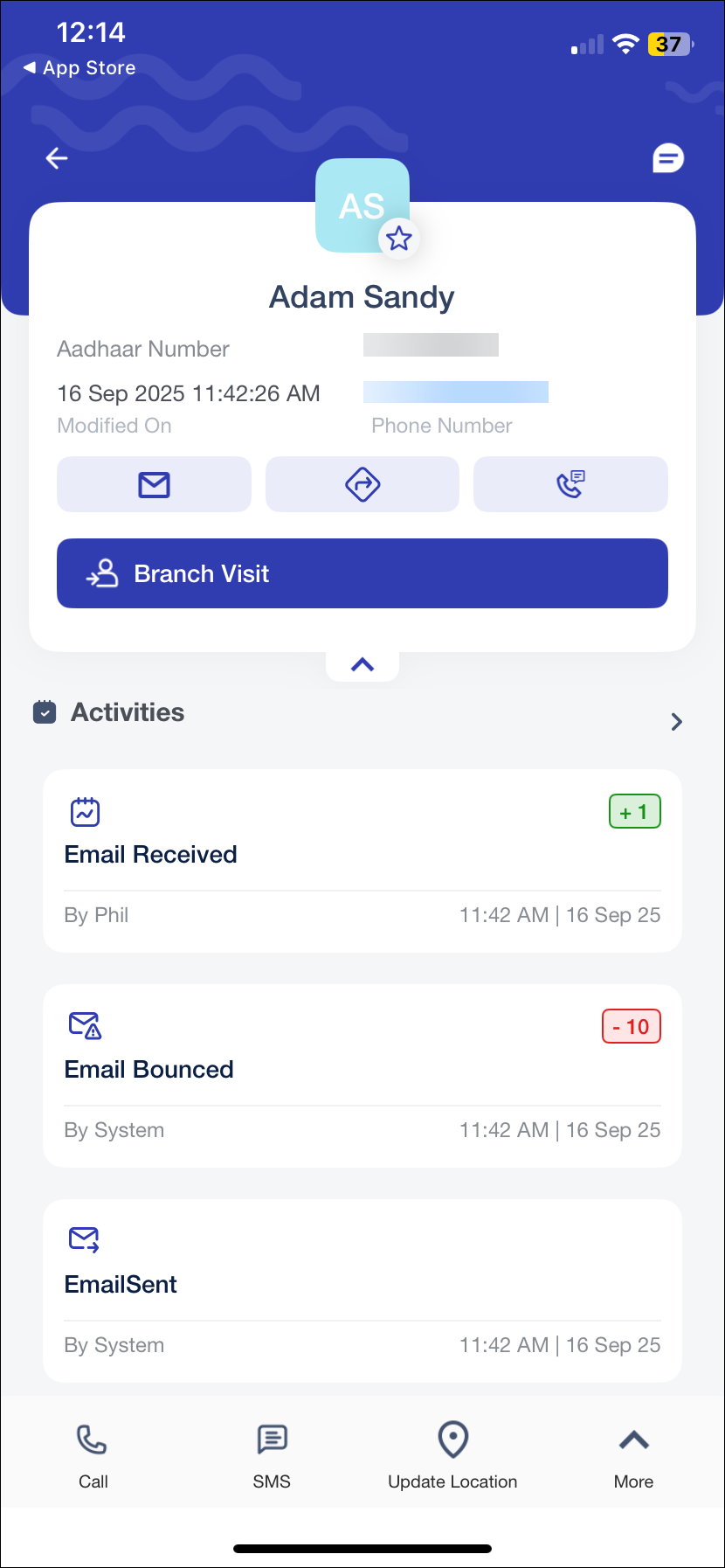This screenshot has height=1568, width=725.
Task: Open the Email Received activity
Action: point(362,860)
